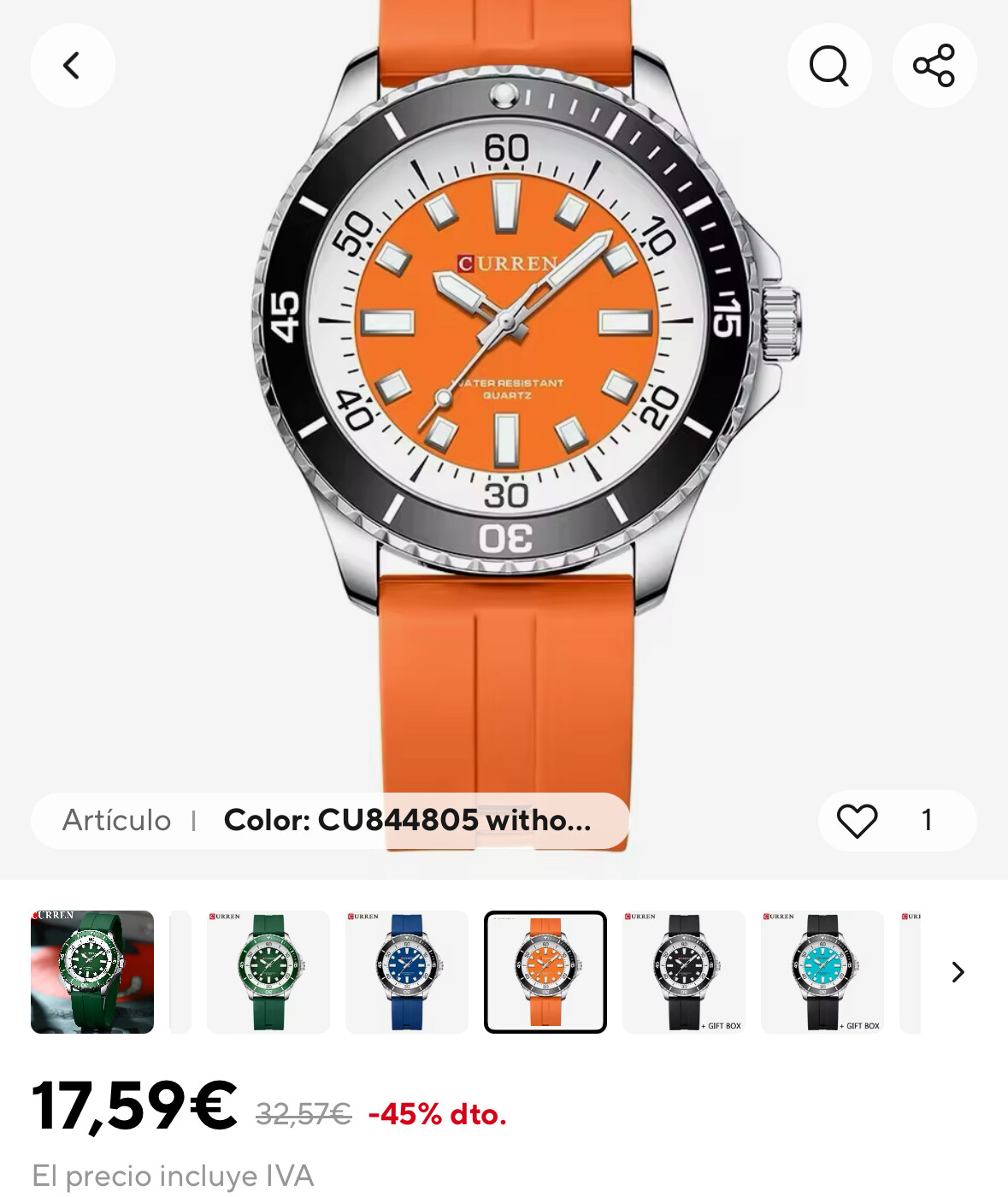Choose the blue strap watch variant
This screenshot has width=1008, height=1197.
pos(407,972)
